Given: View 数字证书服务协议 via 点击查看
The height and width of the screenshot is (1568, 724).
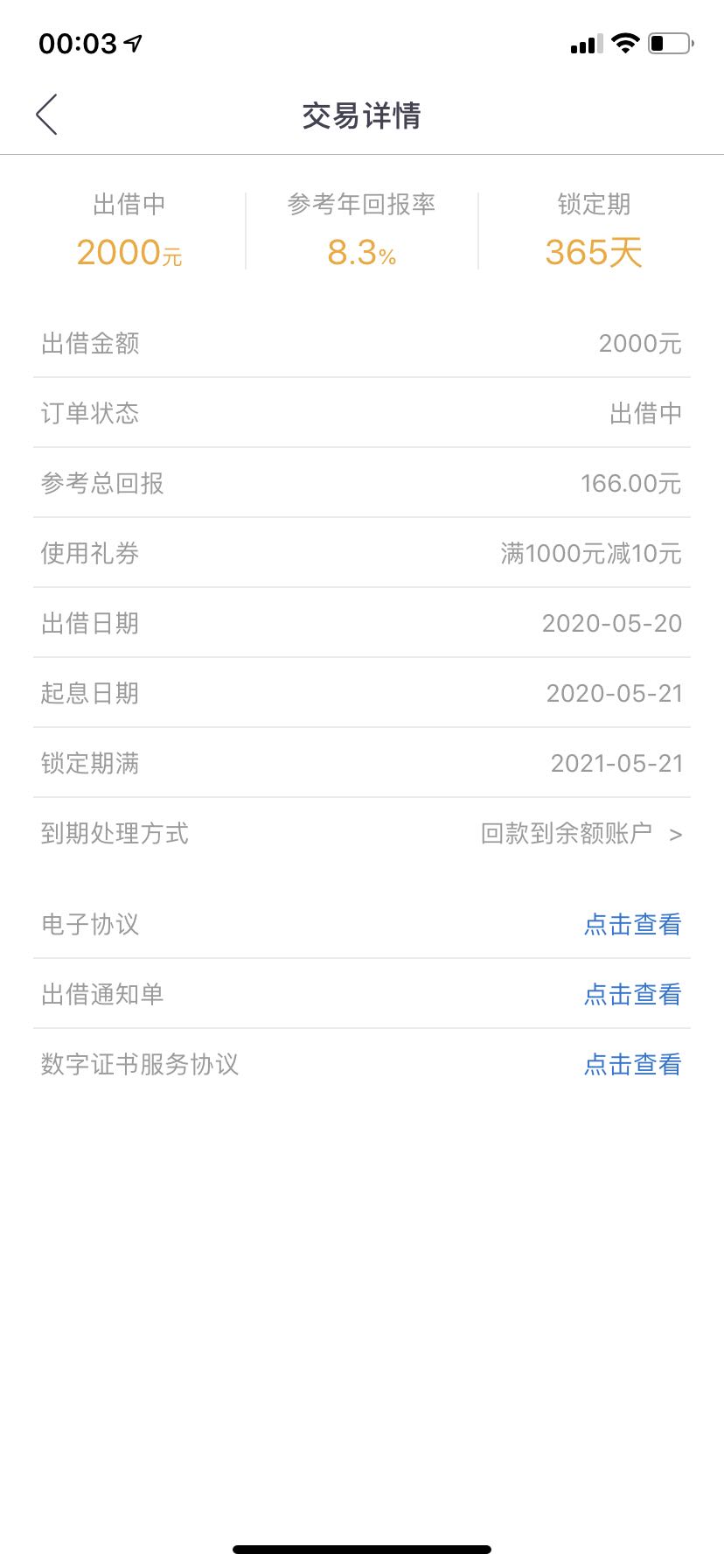Looking at the screenshot, I should 632,1064.
